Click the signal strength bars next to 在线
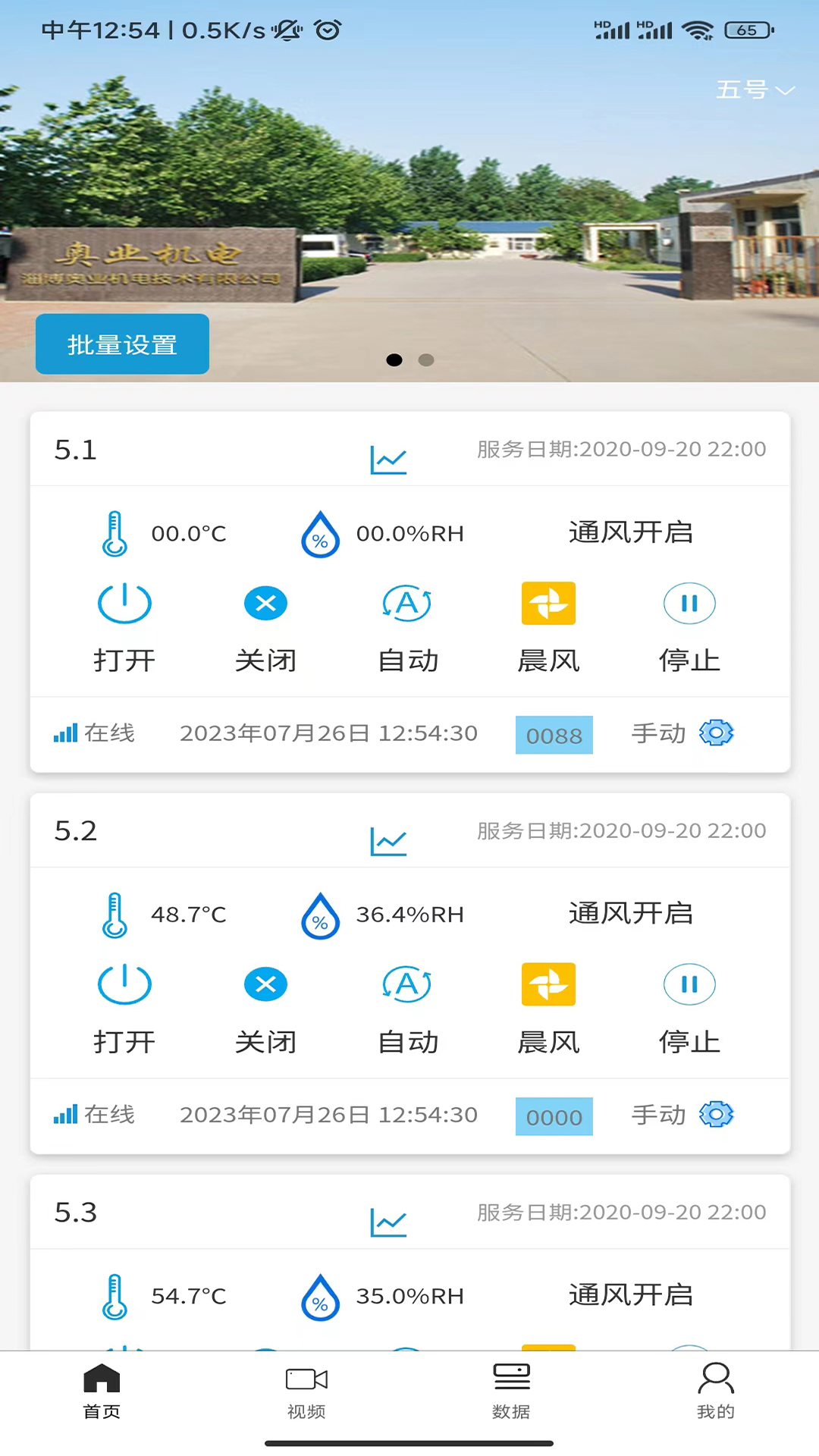Viewport: 819px width, 1456px height. pos(65,733)
